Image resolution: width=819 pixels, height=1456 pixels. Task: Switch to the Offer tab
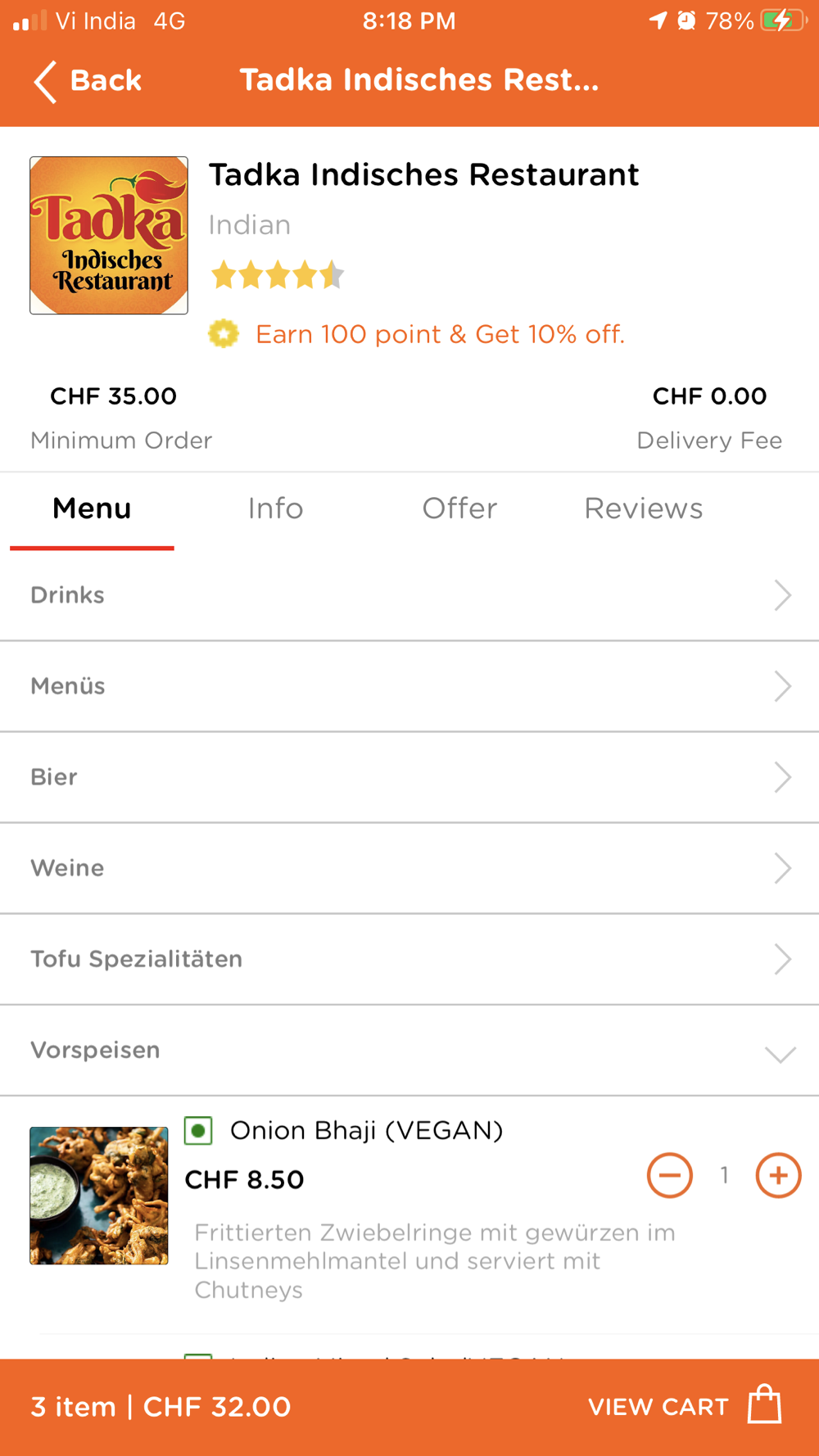click(459, 509)
